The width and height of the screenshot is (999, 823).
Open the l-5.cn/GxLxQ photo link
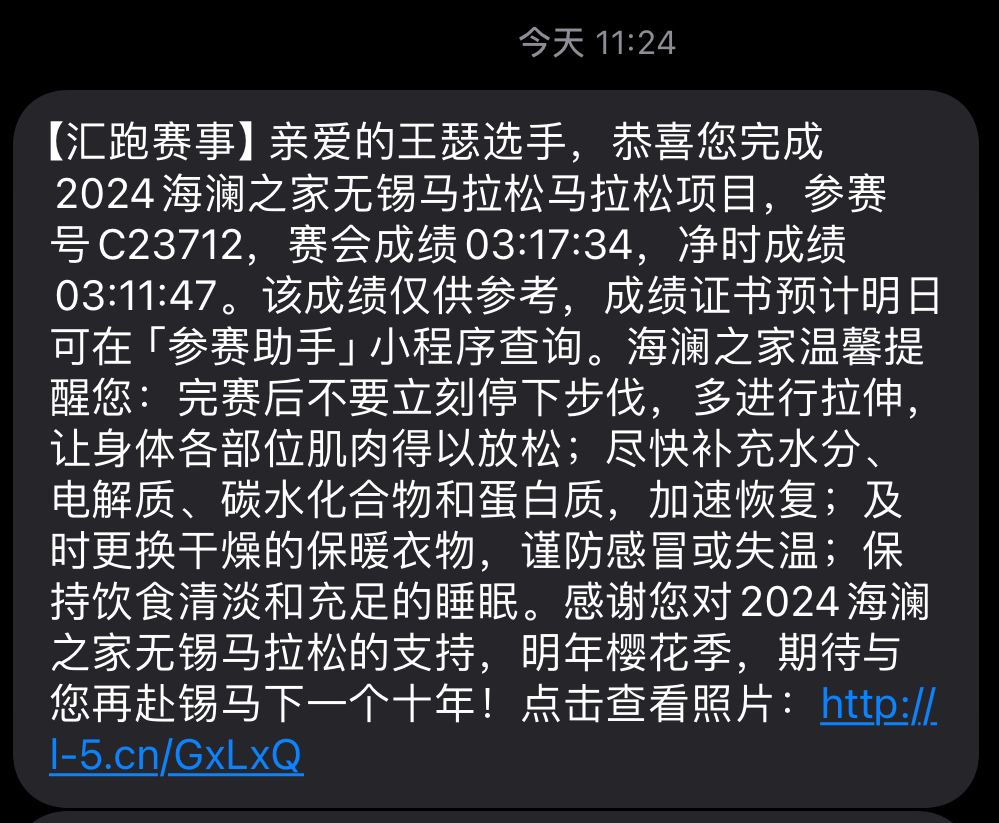coord(176,757)
